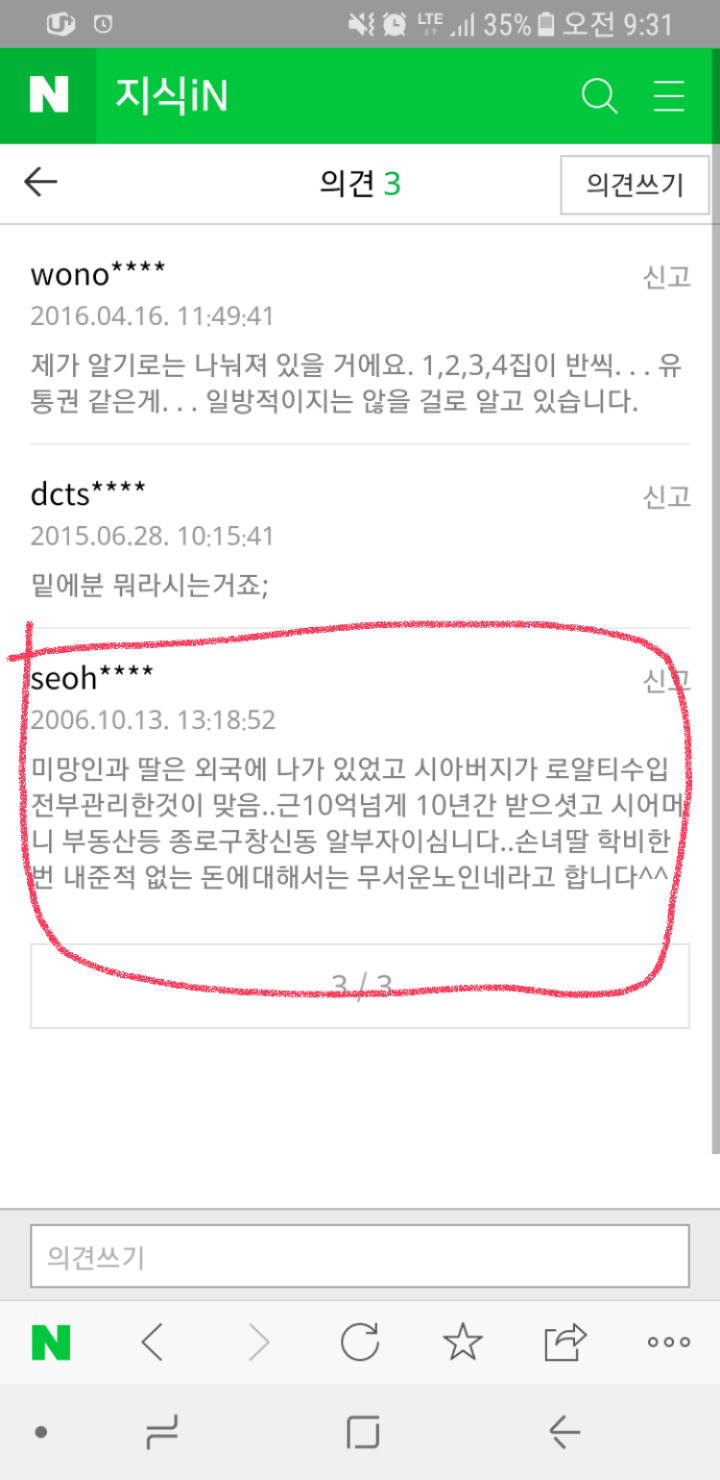Viewport: 720px width, 1480px height.
Task: Go to previous page in browser toolbar
Action: pyautogui.click(x=152, y=1343)
